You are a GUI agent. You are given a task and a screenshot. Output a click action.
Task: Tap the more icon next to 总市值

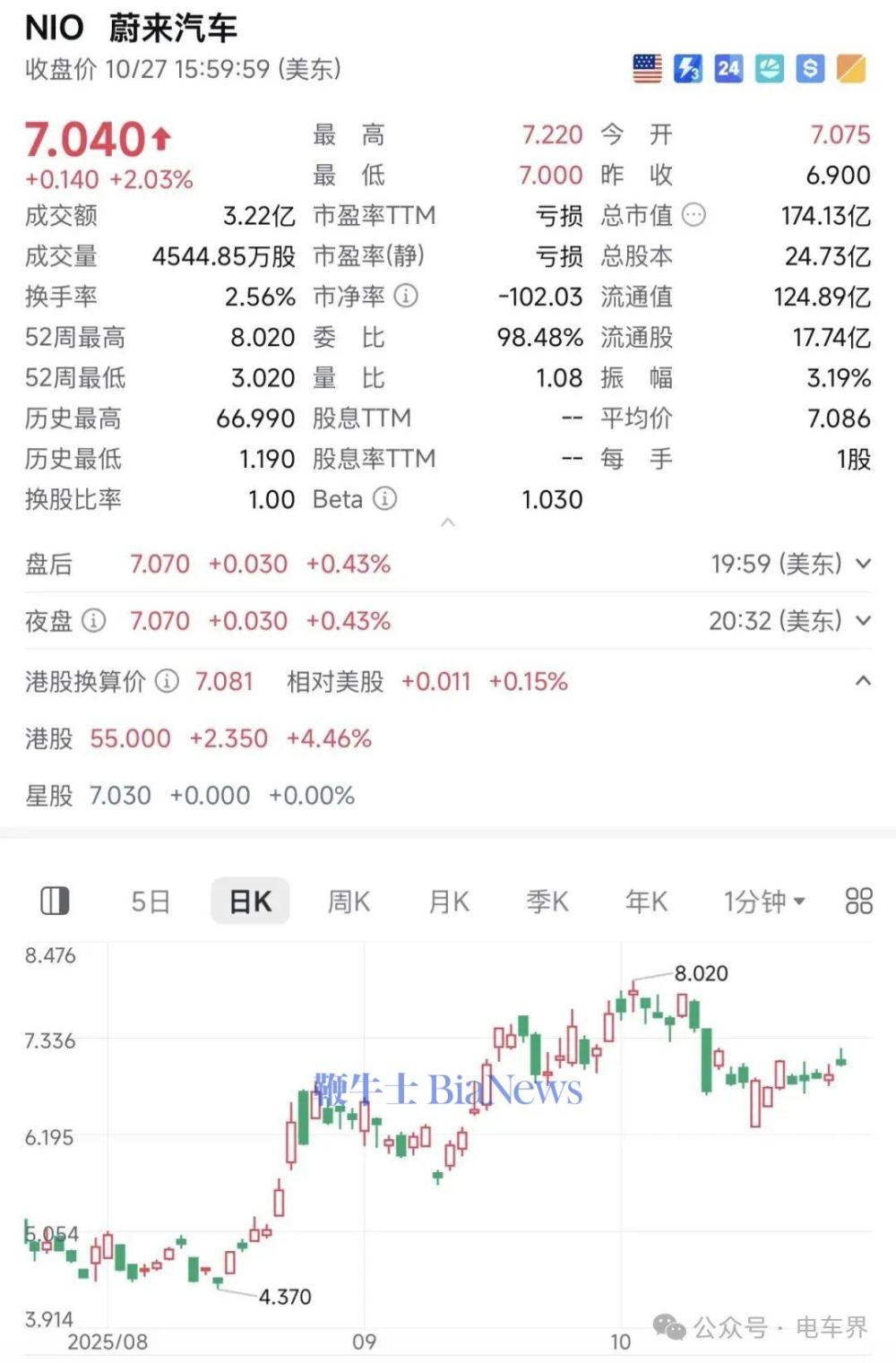coord(694,215)
